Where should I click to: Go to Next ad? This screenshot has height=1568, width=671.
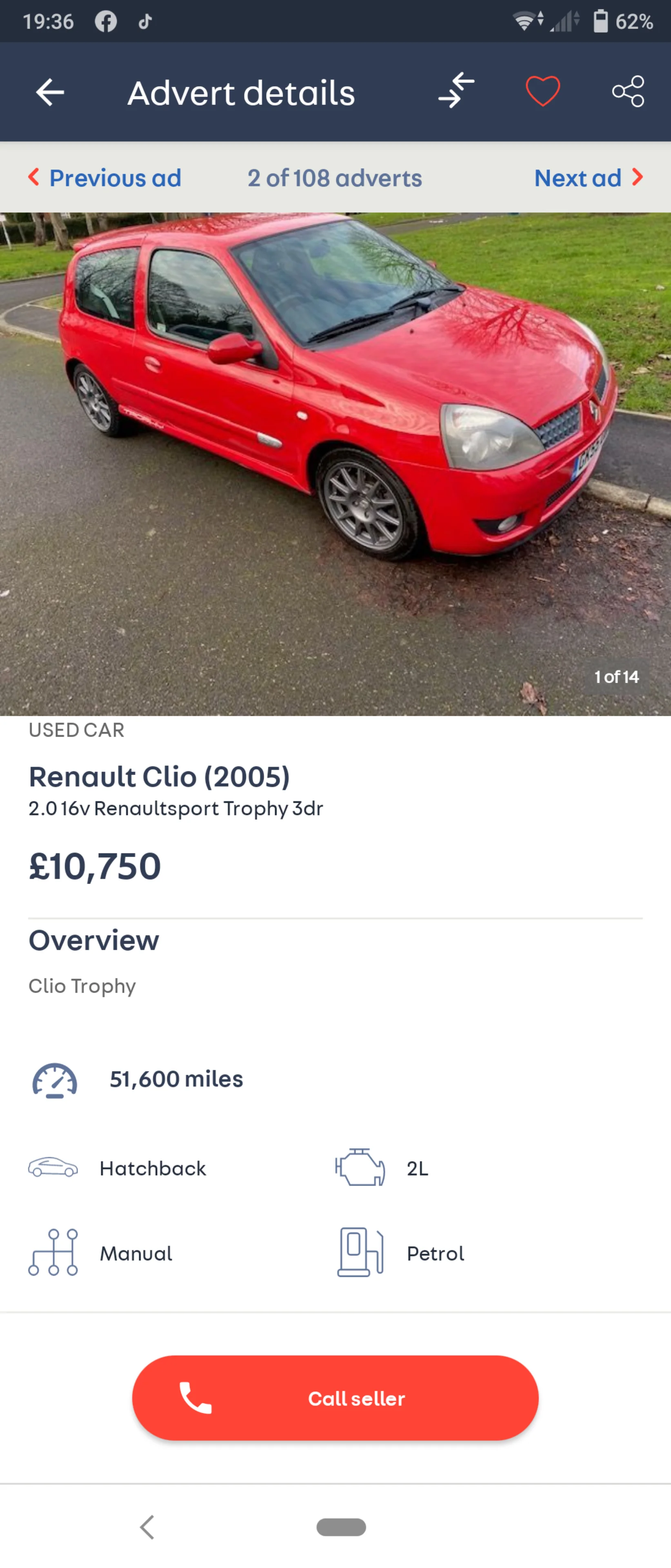coord(588,178)
